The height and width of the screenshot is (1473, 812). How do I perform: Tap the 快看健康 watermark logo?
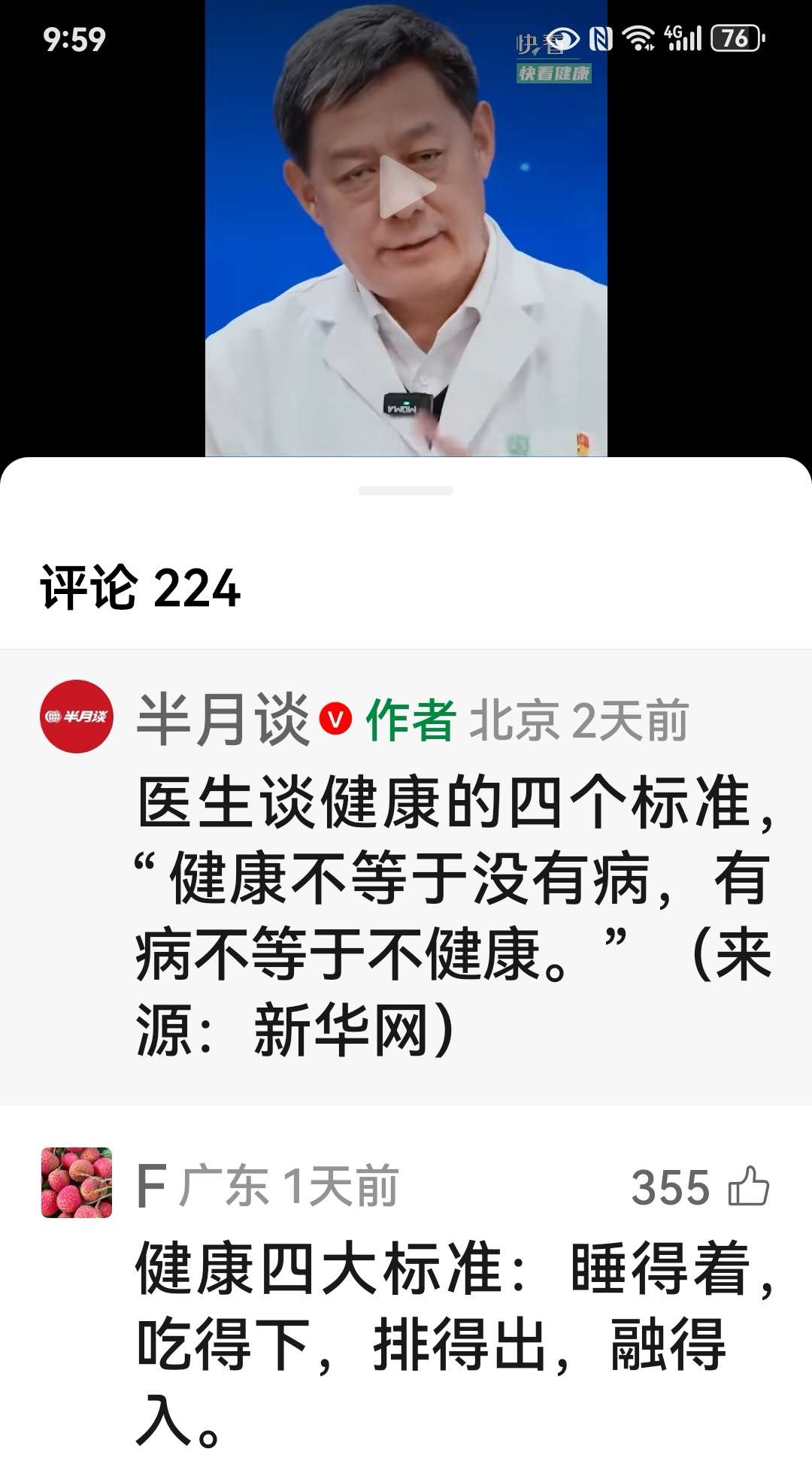click(x=554, y=72)
